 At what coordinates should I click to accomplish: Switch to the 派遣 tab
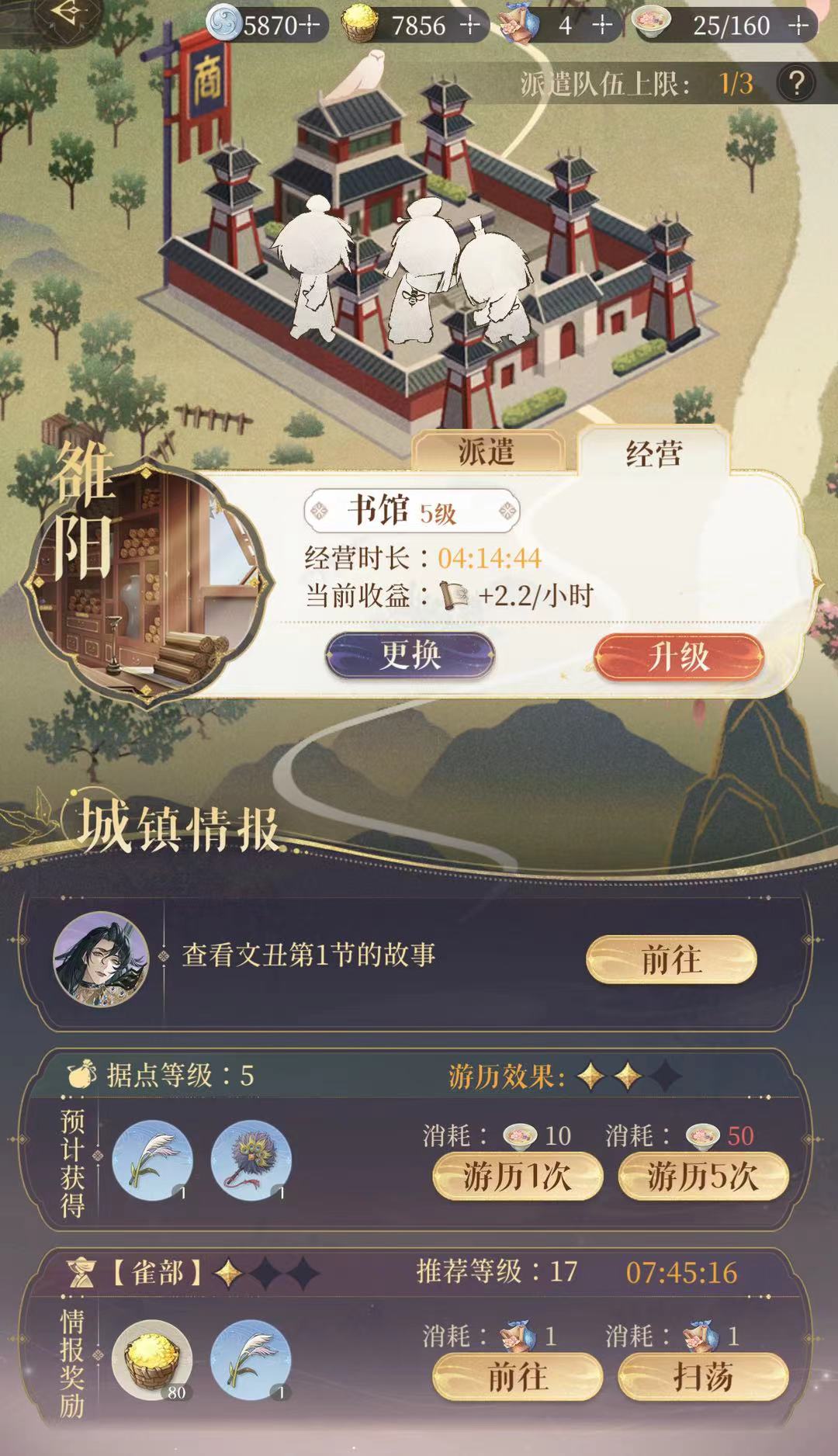pyautogui.click(x=487, y=451)
